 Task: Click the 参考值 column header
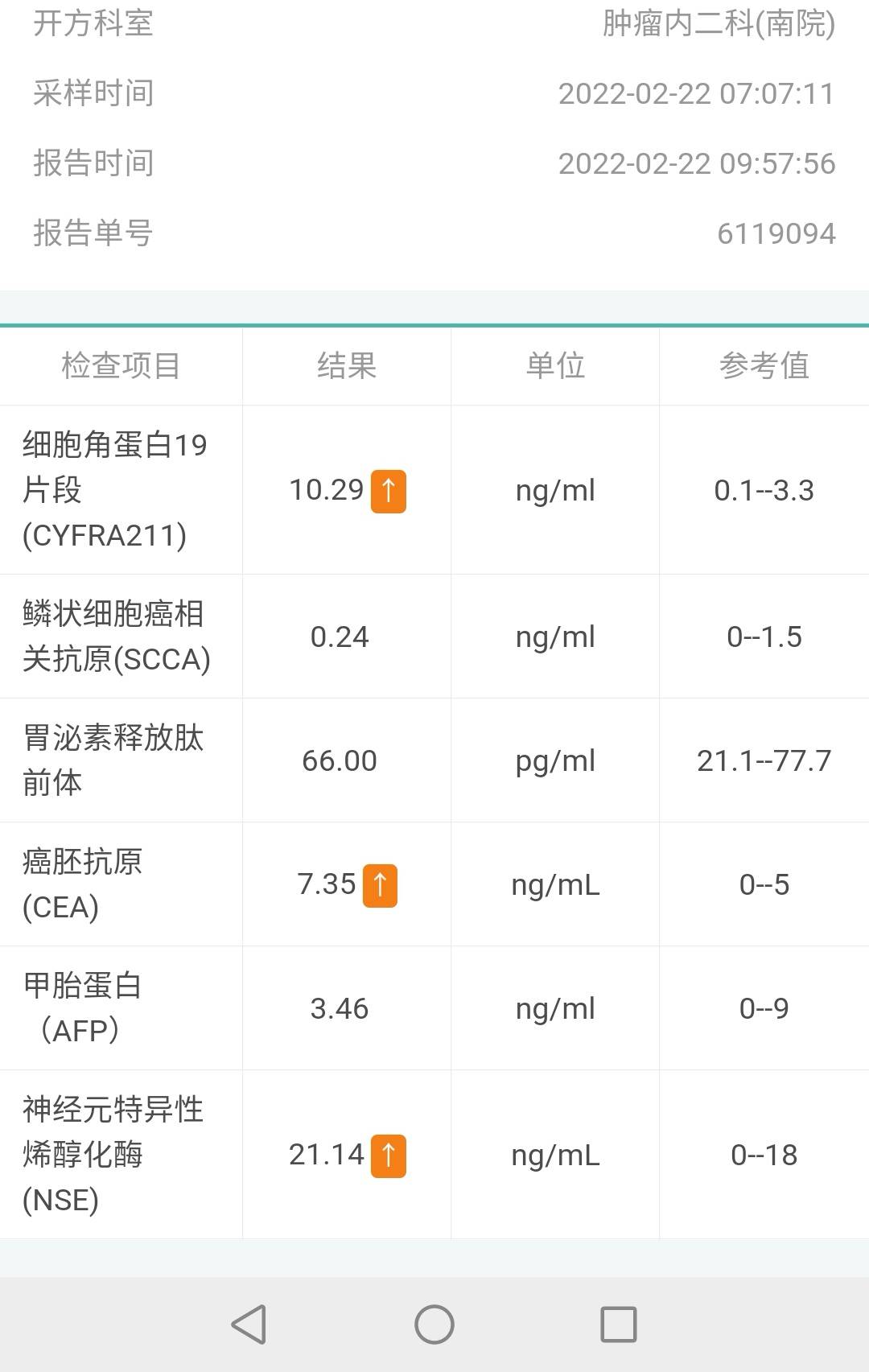click(x=764, y=366)
